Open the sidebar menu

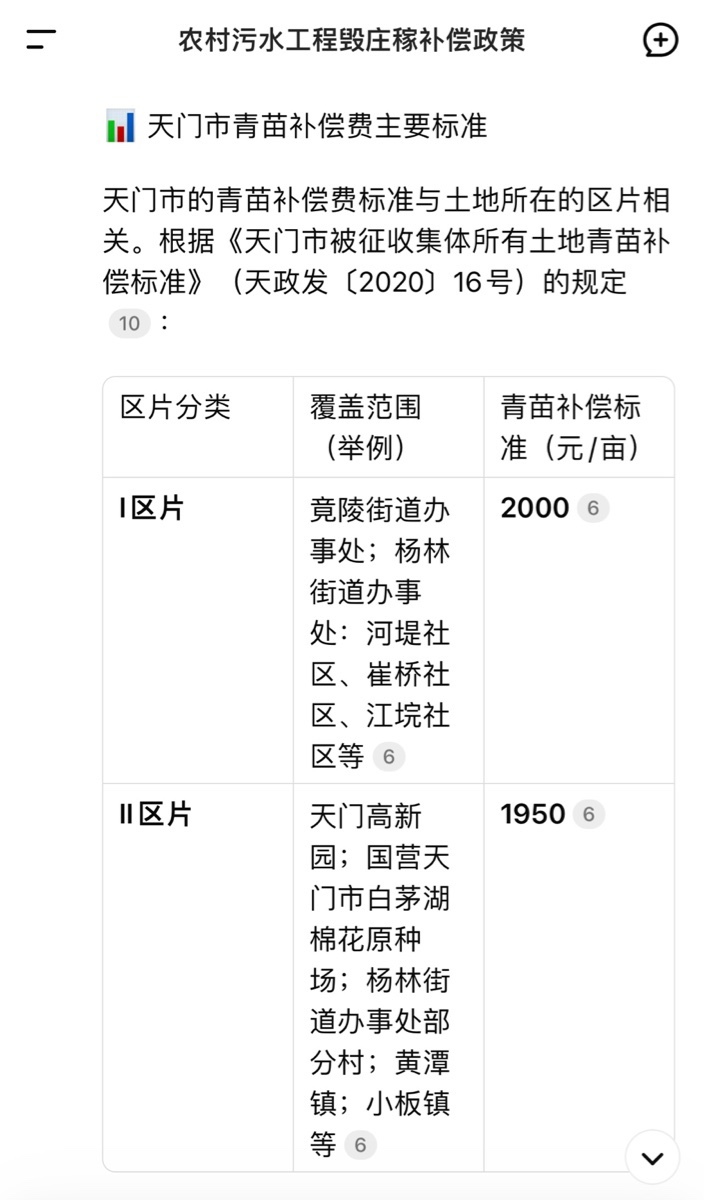(41, 41)
